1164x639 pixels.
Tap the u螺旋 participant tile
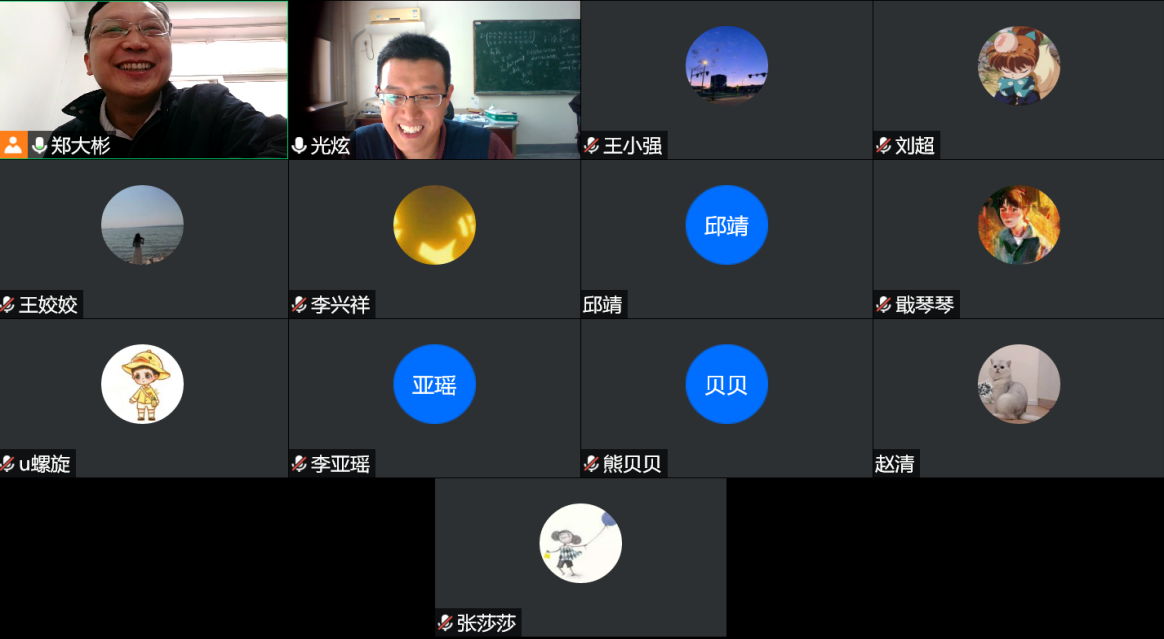(x=143, y=397)
